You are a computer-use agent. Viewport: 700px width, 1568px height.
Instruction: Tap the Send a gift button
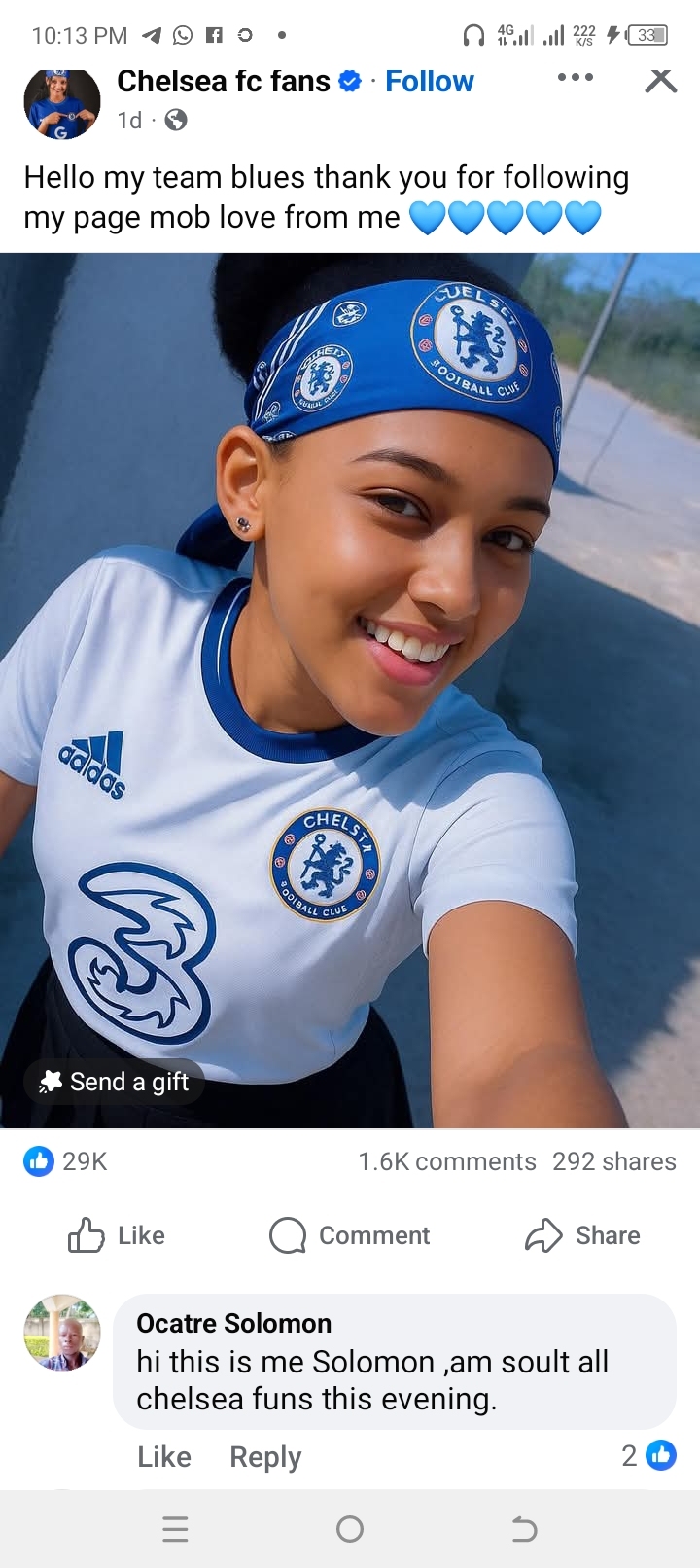tap(114, 1082)
